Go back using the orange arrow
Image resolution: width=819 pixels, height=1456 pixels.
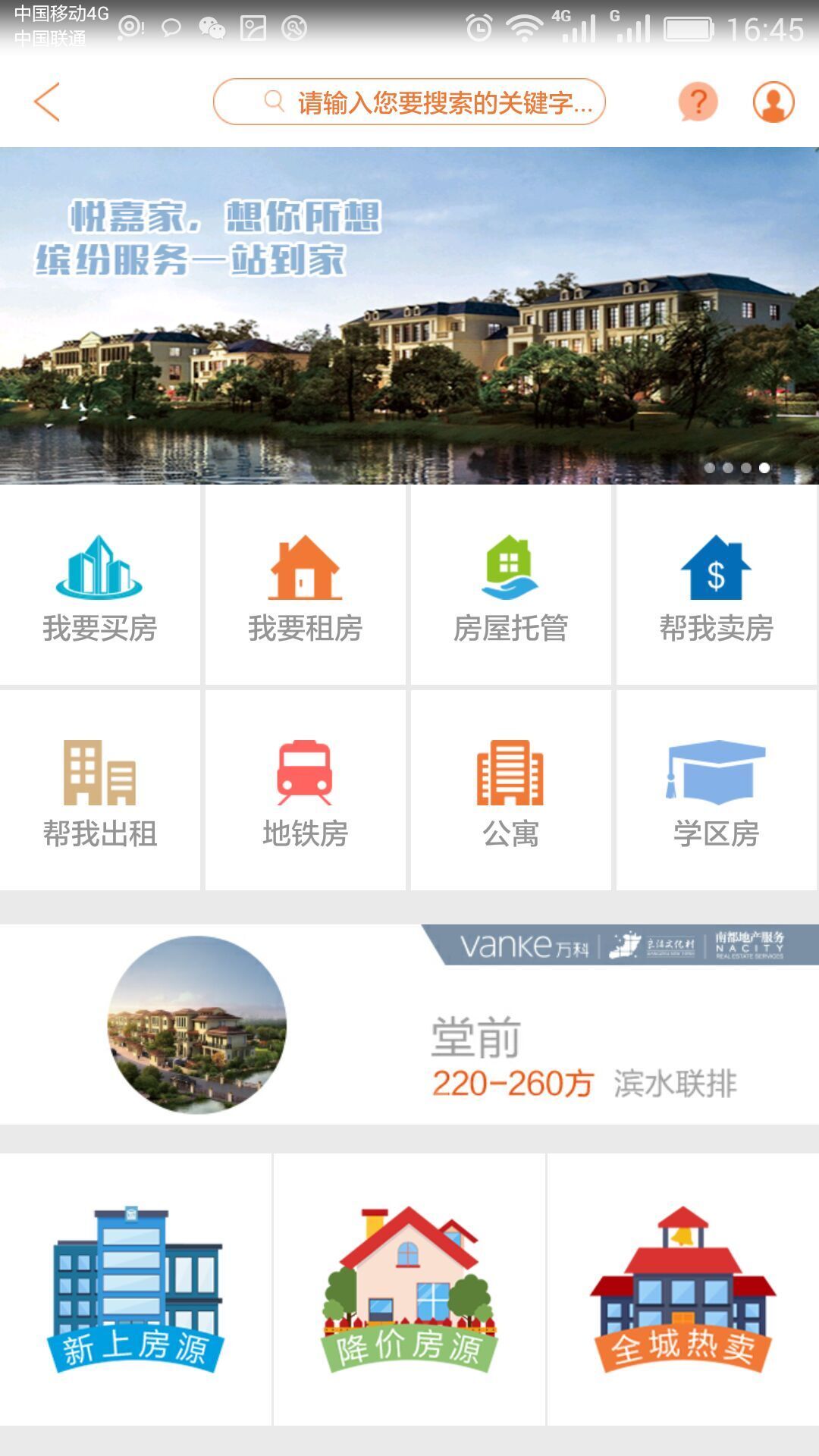point(47,102)
